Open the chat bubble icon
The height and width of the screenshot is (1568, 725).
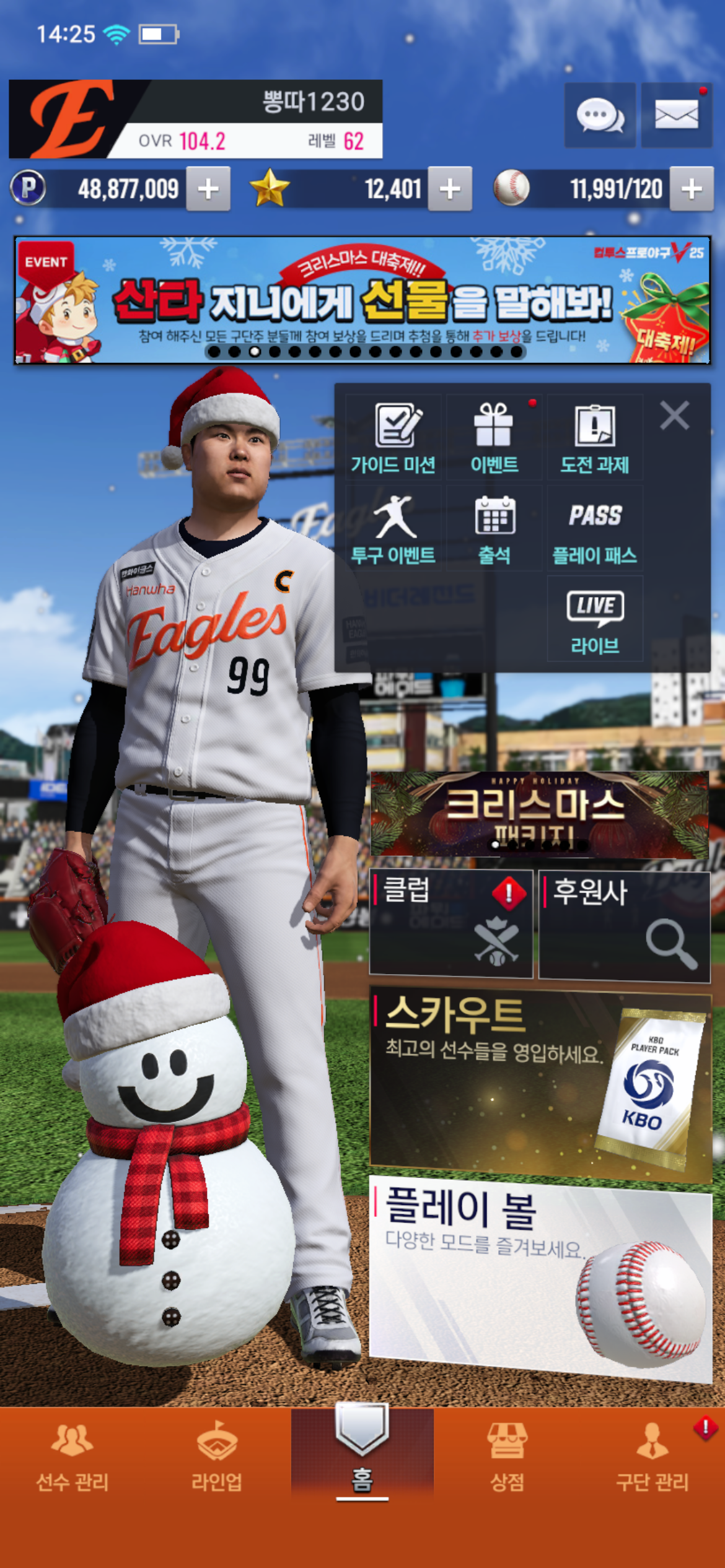click(x=599, y=116)
